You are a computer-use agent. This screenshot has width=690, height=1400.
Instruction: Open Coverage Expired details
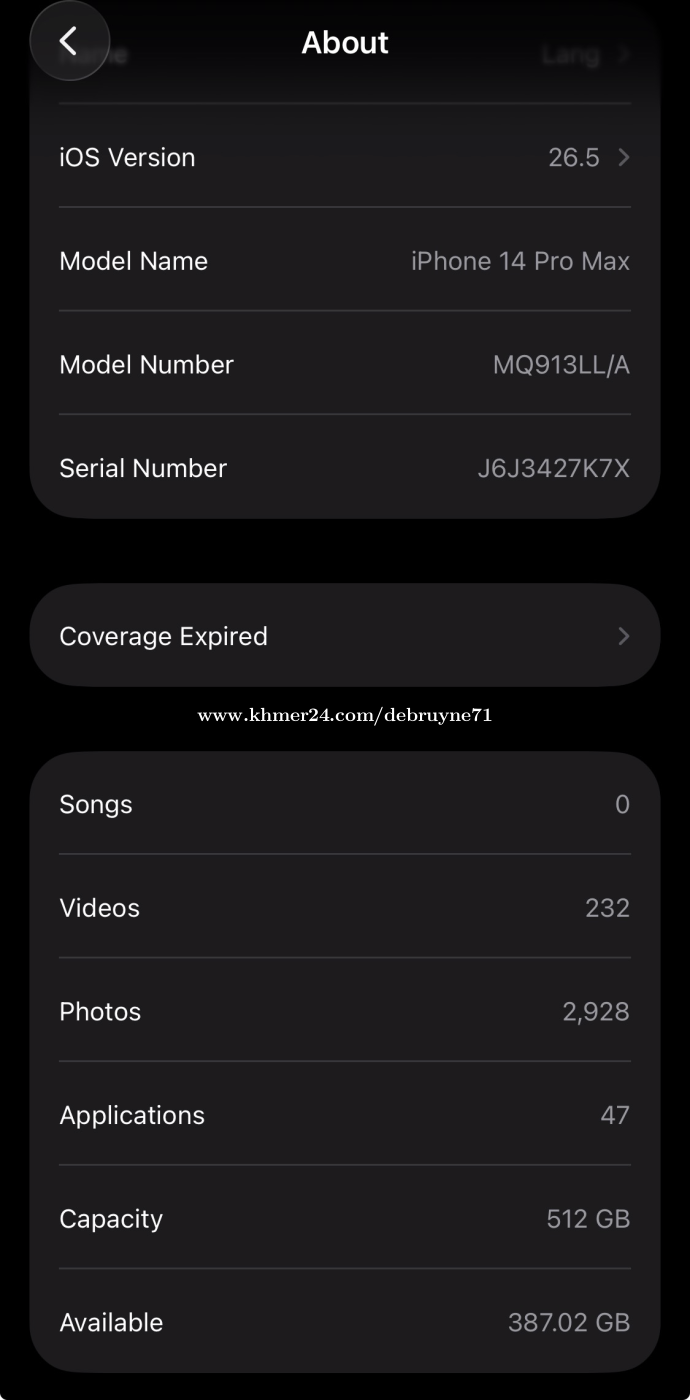345,636
